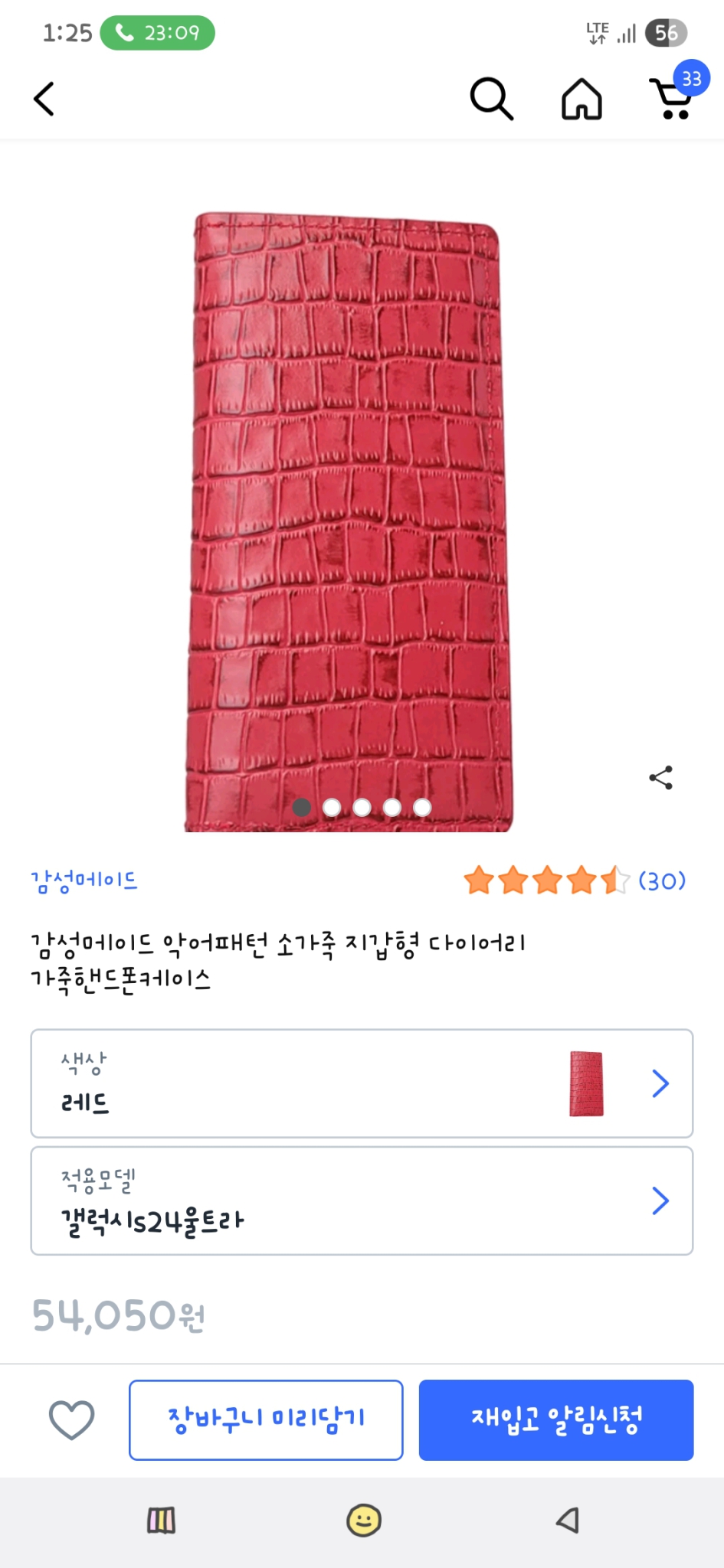This screenshot has width=724, height=1568.
Task: Open seller page 감성메이드
Action: pos(84,879)
